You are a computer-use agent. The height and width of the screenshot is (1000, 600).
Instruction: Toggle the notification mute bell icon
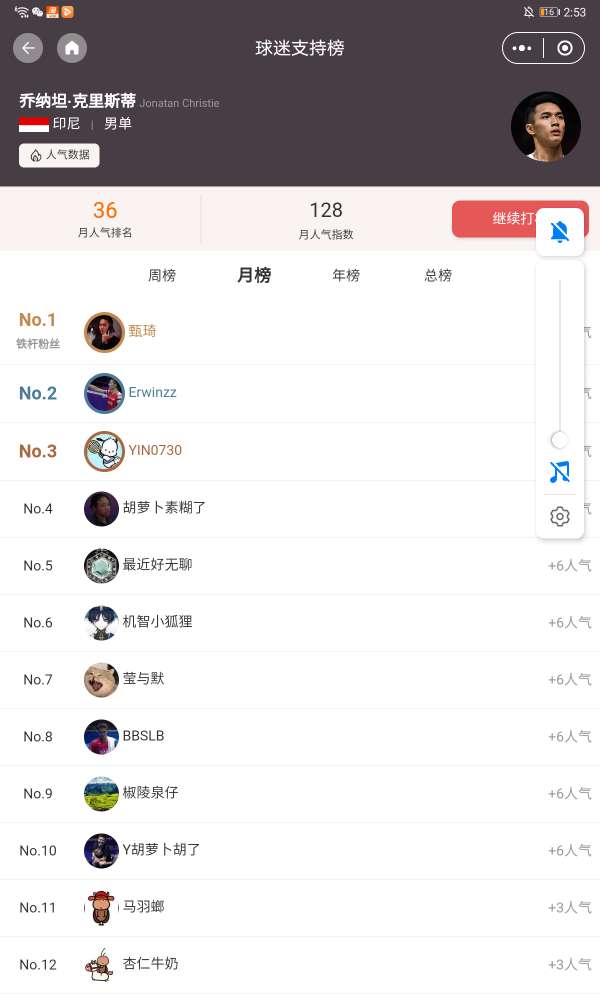click(x=560, y=232)
